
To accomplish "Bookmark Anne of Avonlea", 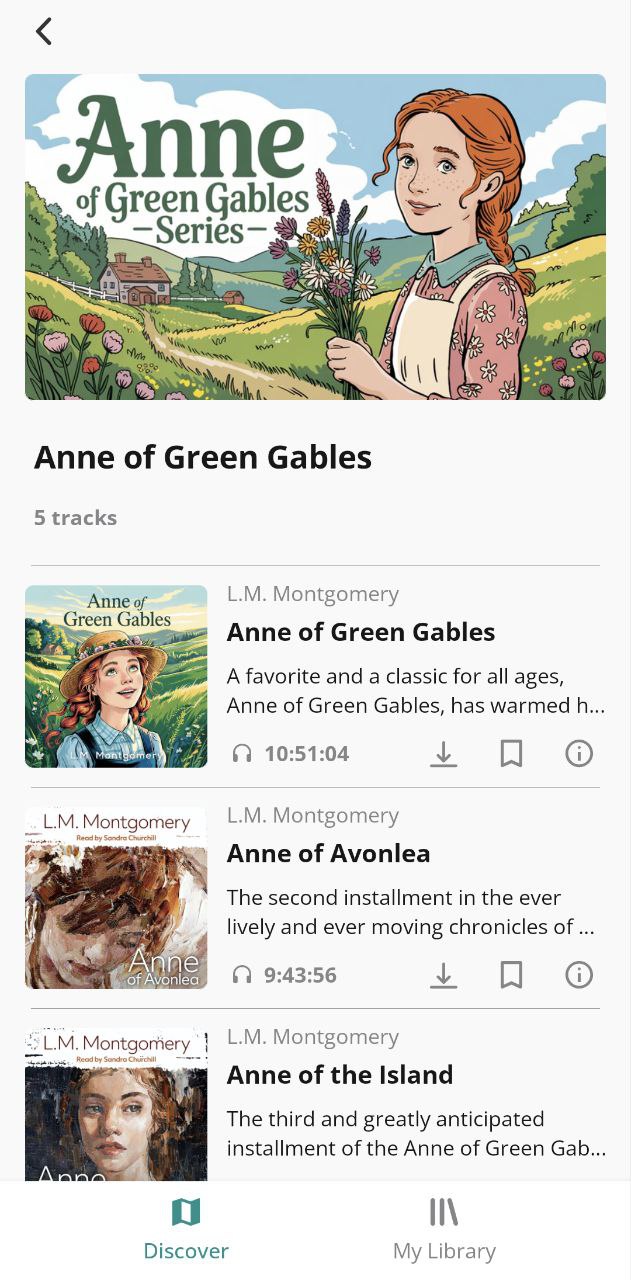I will (x=511, y=975).
